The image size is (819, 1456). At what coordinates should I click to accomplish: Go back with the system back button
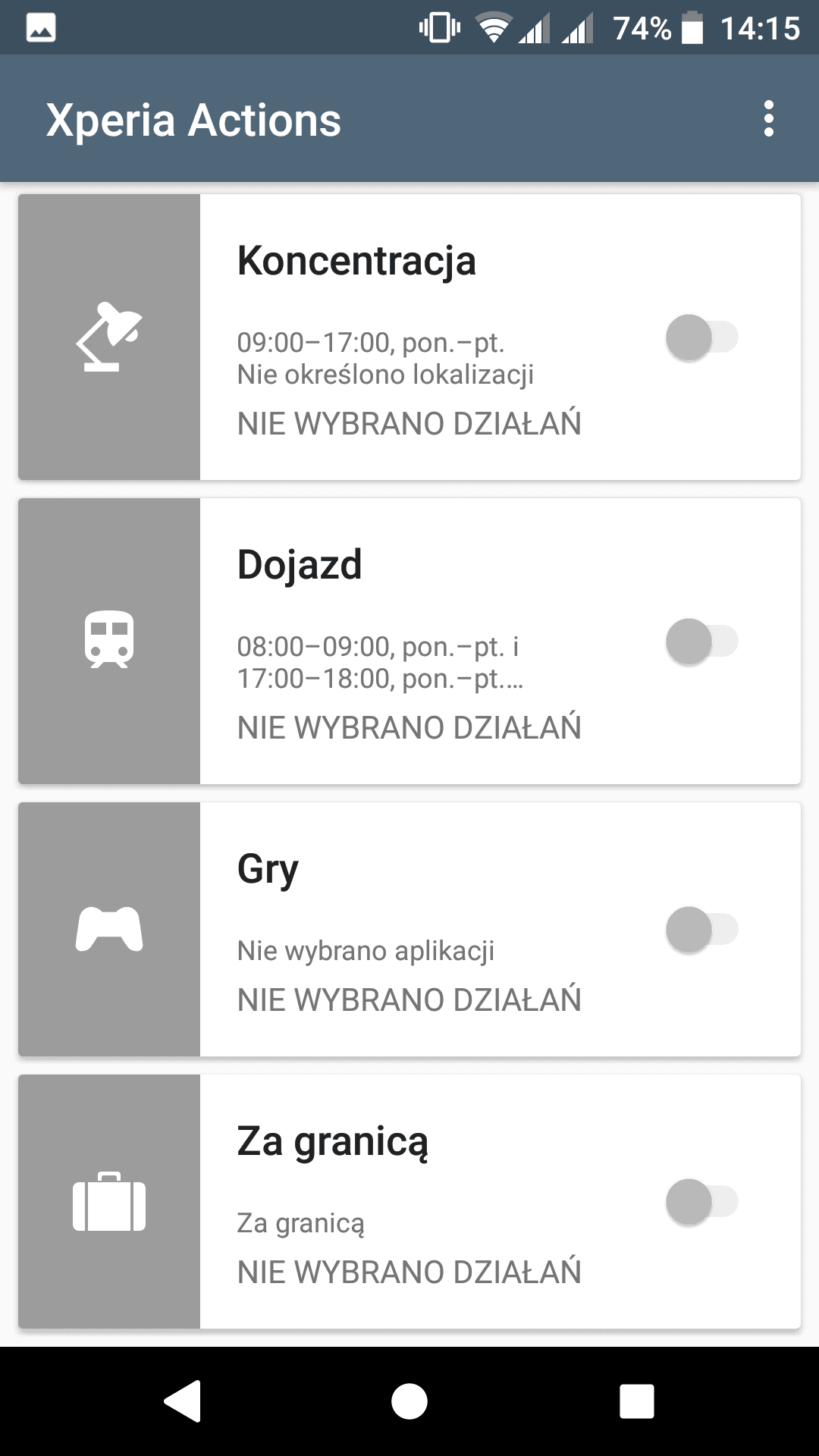[x=183, y=1401]
